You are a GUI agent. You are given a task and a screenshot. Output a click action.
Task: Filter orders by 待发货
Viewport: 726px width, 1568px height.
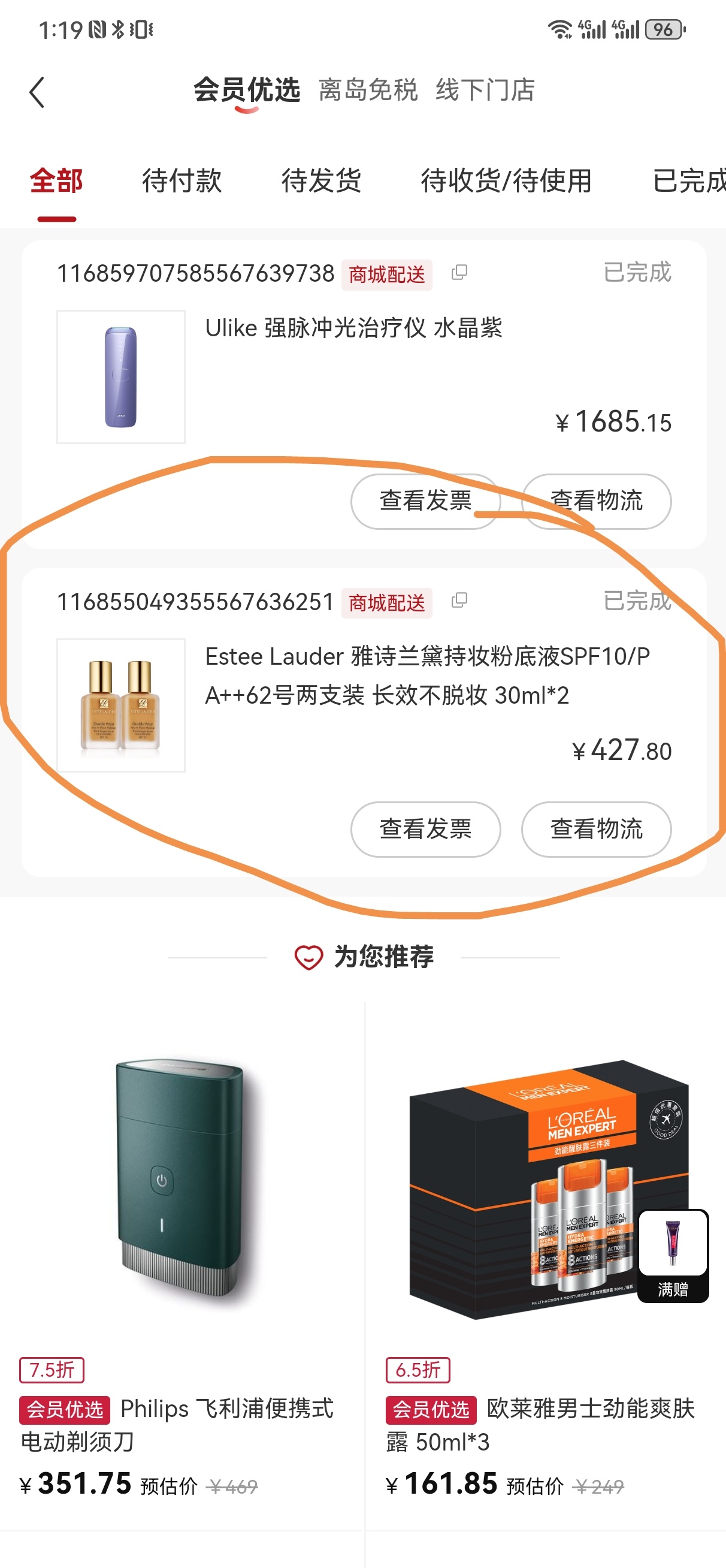320,181
